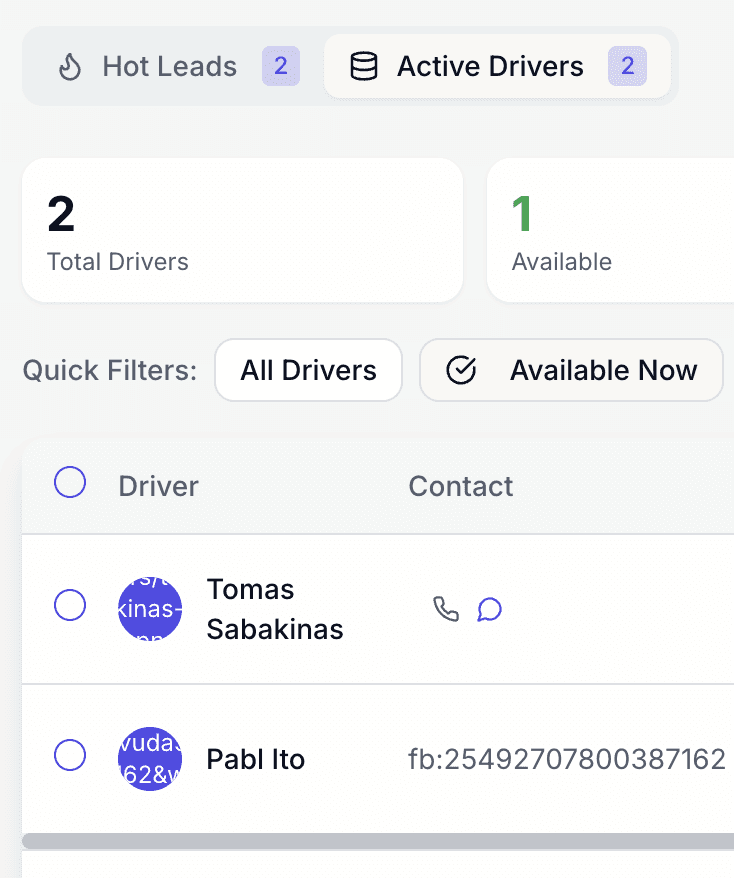The image size is (734, 878).
Task: Select the phone icon for Tomas Sabakinas
Action: 444,607
